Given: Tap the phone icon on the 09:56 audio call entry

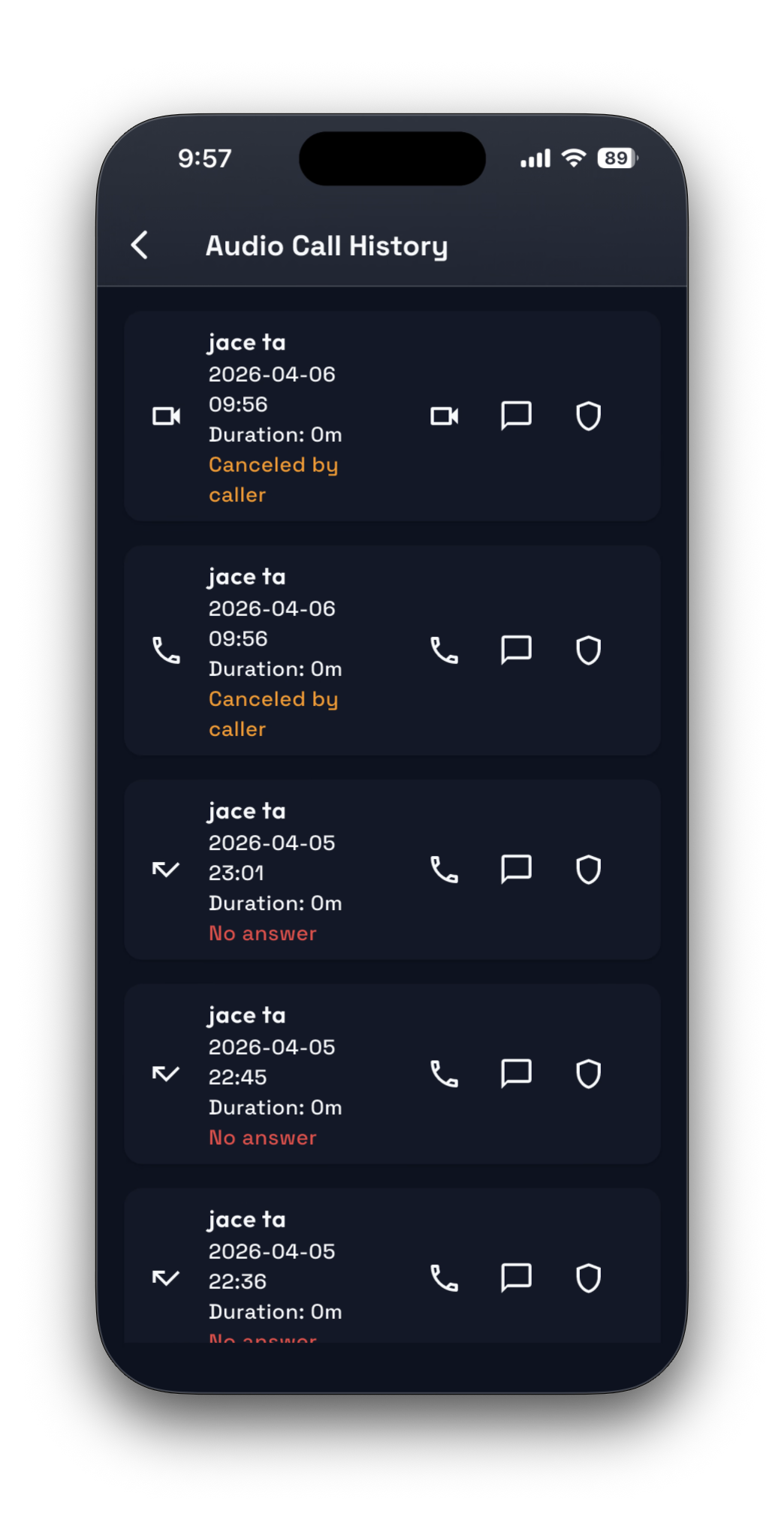Looking at the screenshot, I should [x=445, y=650].
